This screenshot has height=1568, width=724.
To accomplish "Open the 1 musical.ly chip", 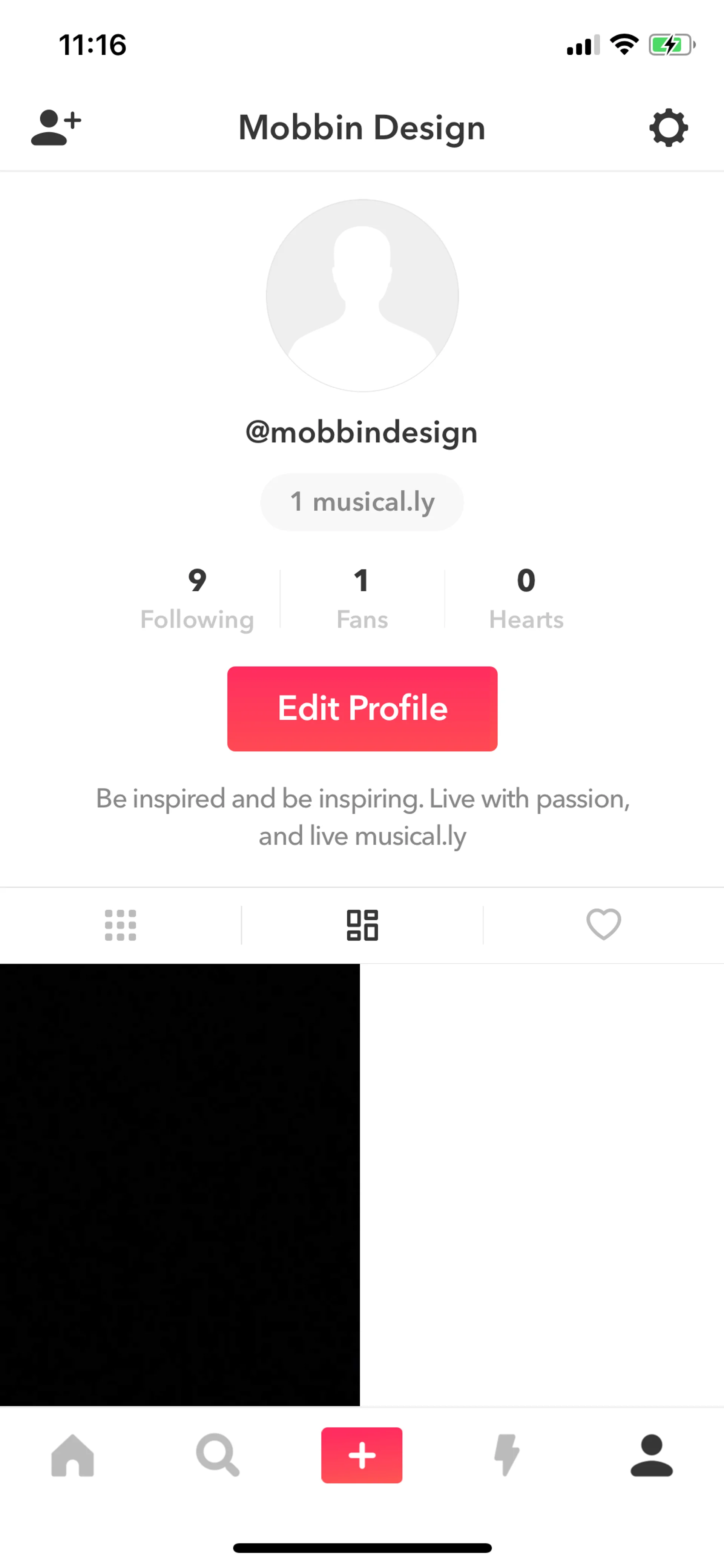I will click(362, 502).
